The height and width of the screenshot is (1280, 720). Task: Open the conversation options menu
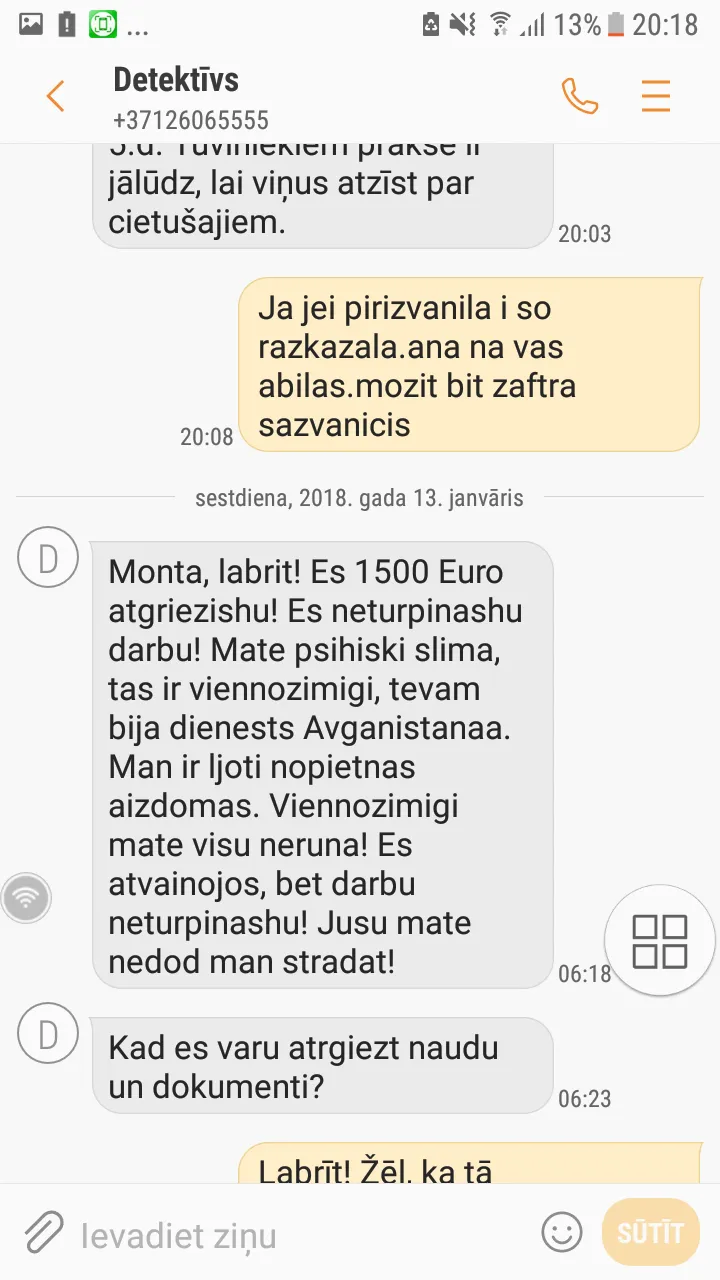click(656, 97)
